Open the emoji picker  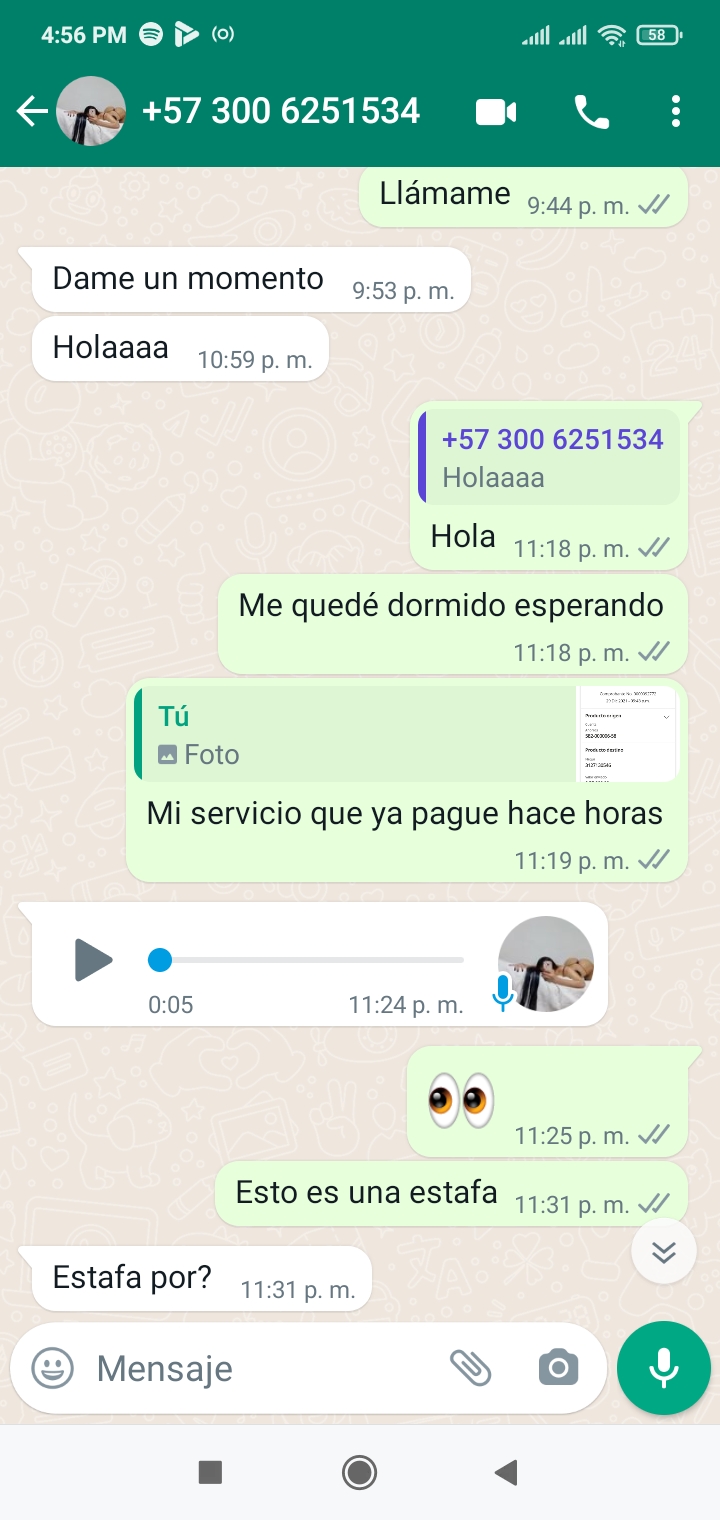[x=52, y=1368]
